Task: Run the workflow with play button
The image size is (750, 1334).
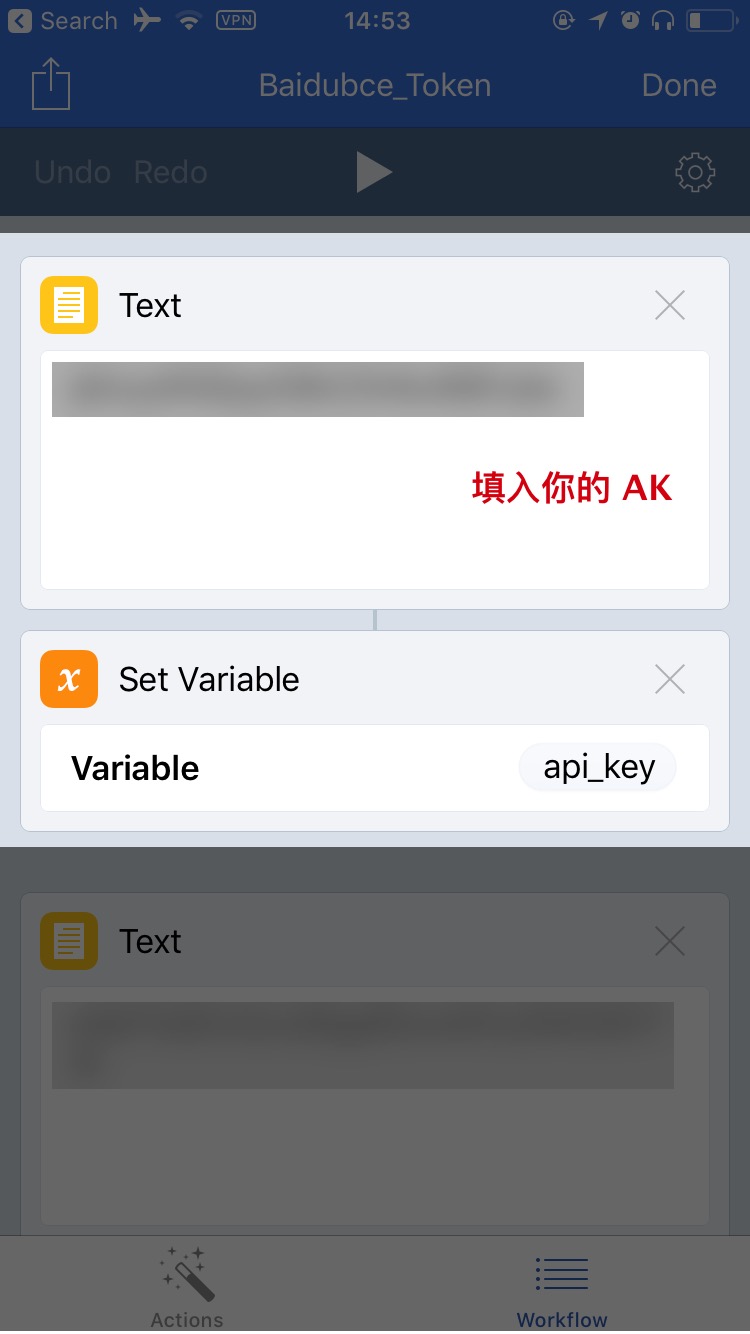Action: click(374, 172)
